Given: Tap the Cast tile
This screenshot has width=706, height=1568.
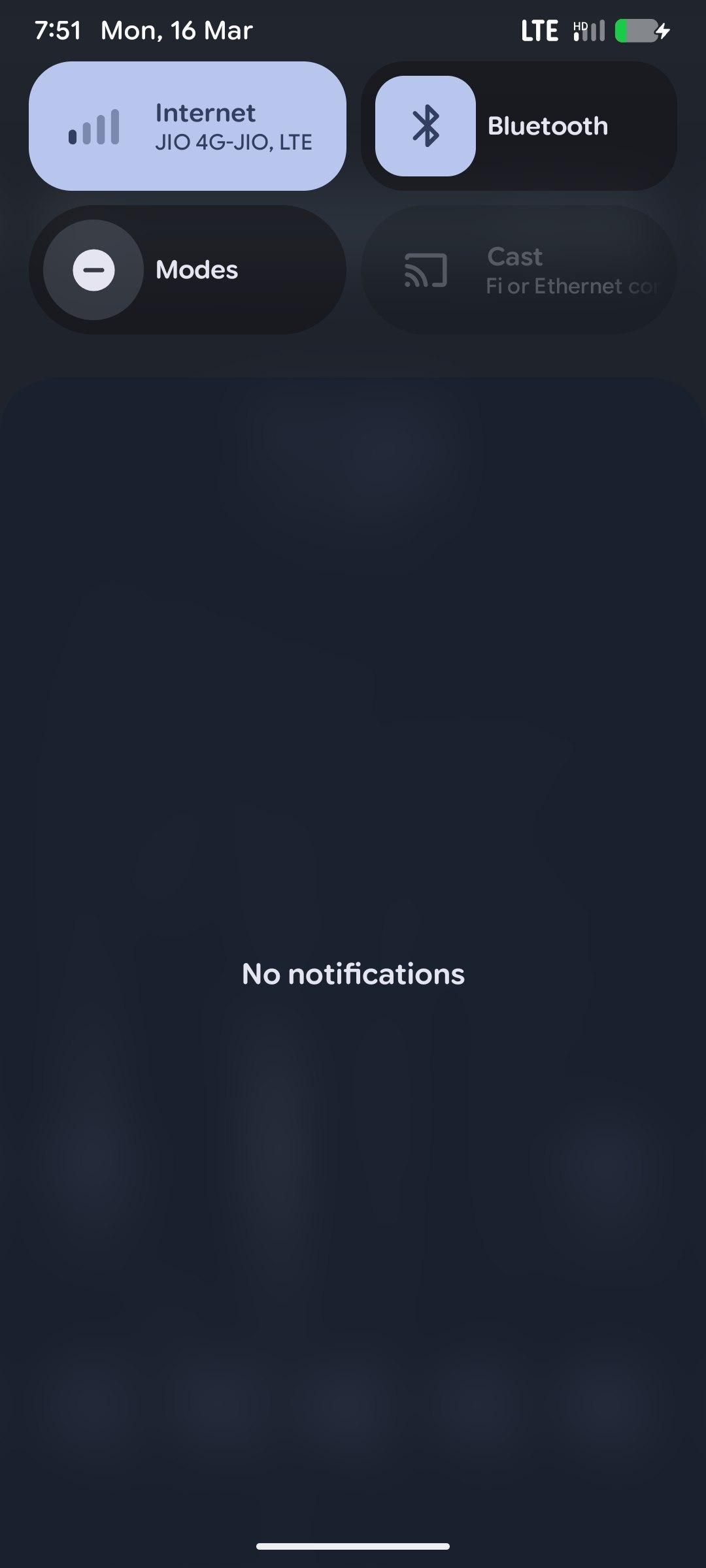Looking at the screenshot, I should [x=518, y=270].
